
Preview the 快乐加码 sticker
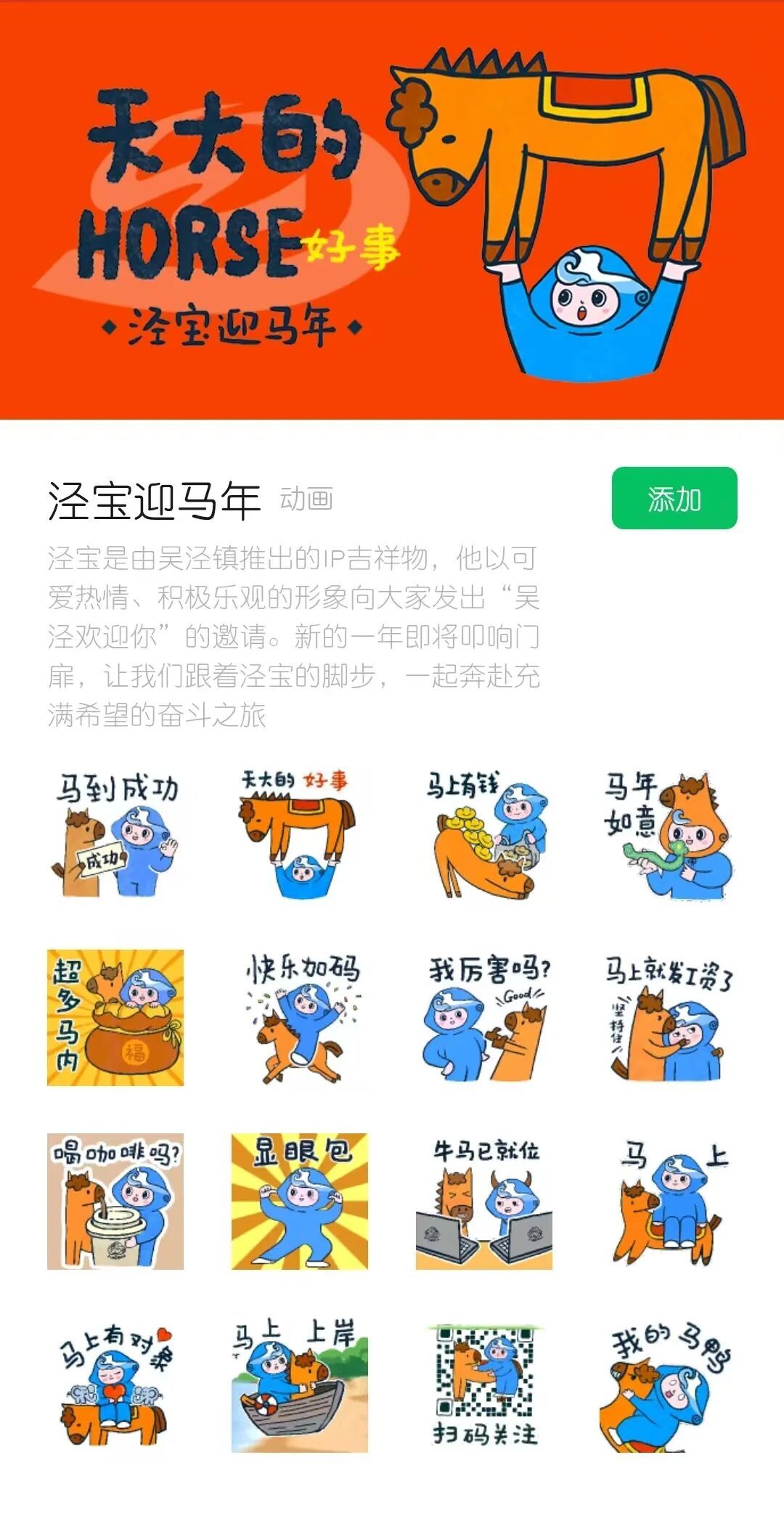click(299, 1017)
